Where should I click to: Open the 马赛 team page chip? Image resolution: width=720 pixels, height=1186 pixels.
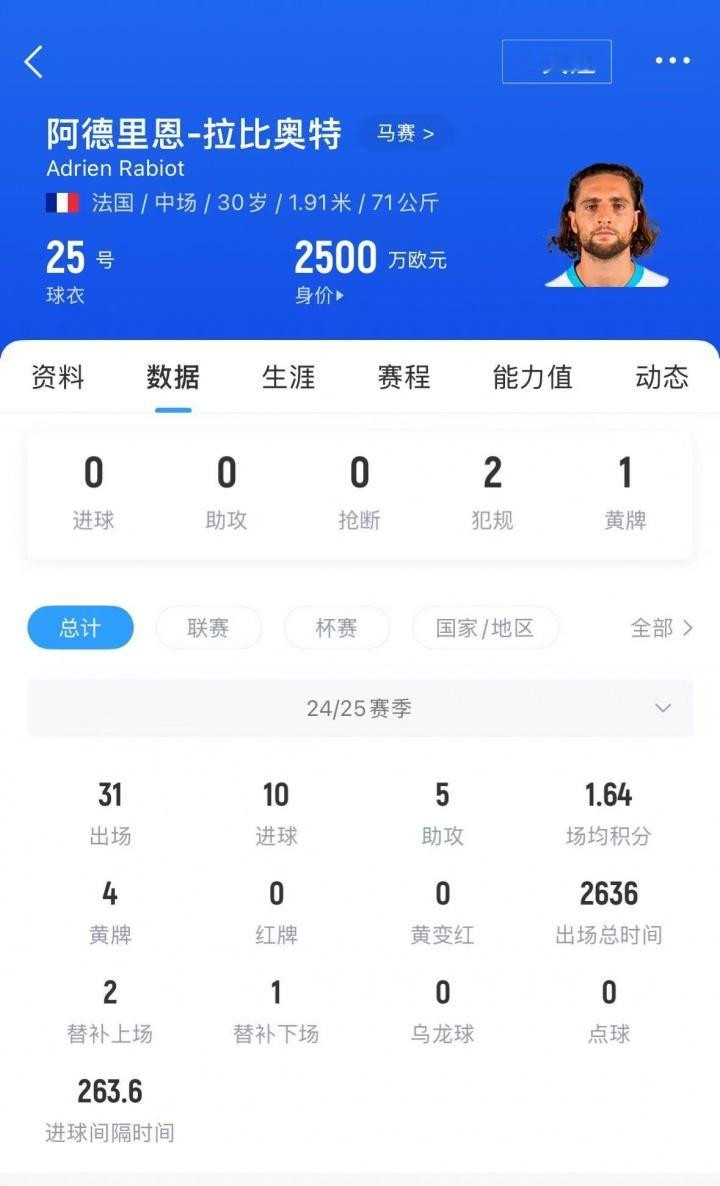click(405, 133)
